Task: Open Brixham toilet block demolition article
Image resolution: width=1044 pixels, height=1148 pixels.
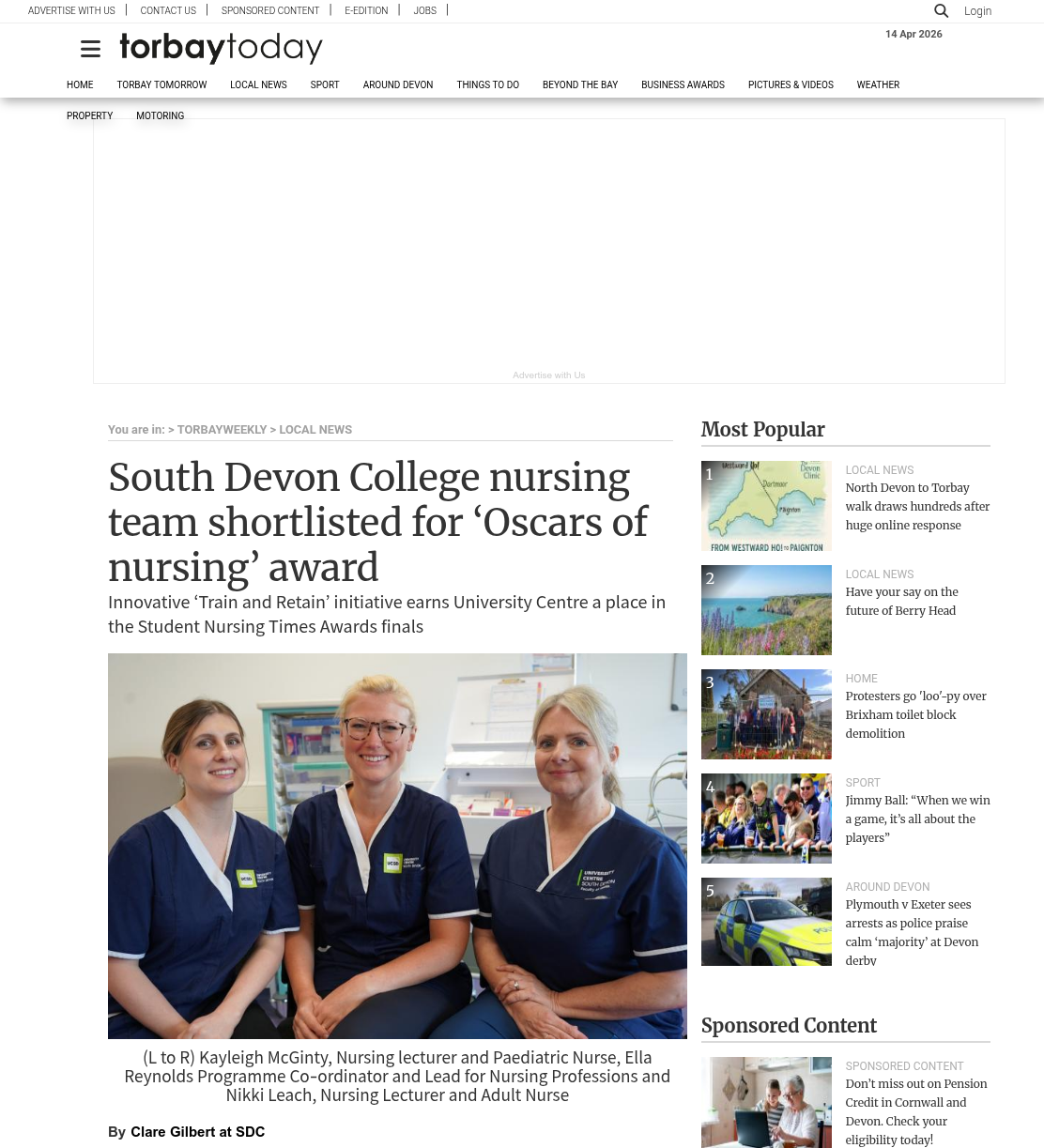Action: pos(915,715)
